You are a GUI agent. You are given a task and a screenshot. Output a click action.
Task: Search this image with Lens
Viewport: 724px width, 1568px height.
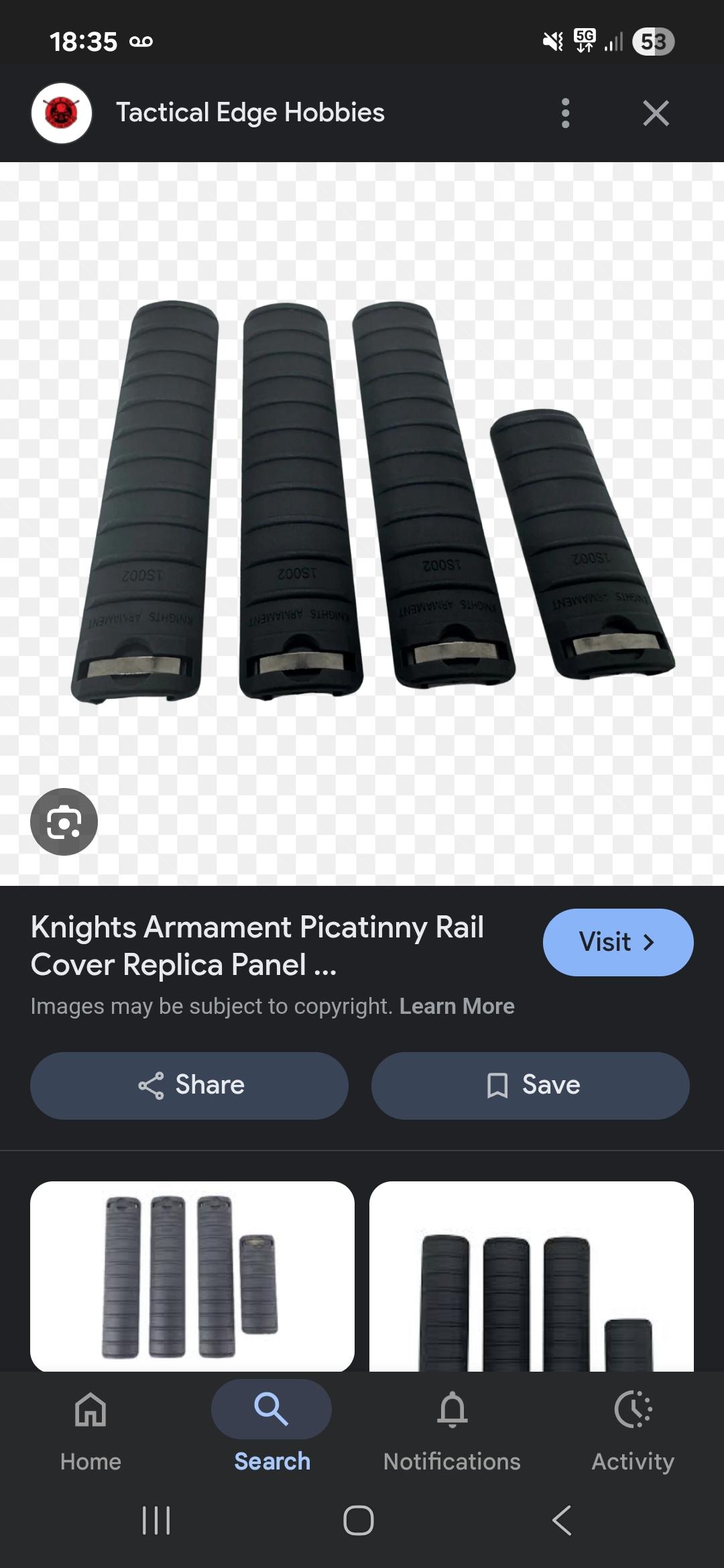[x=64, y=822]
